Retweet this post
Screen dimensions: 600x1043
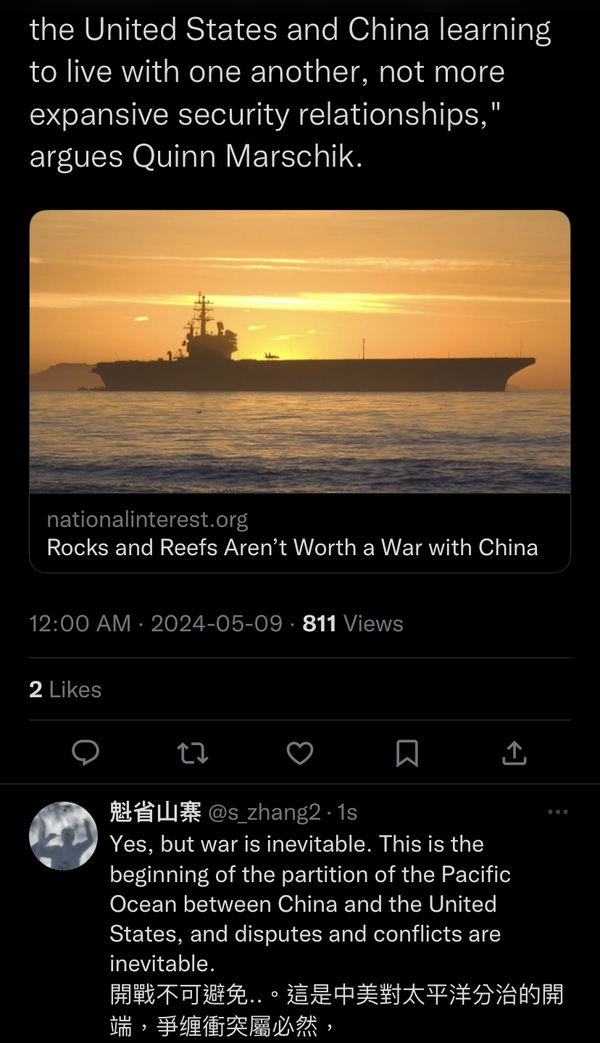click(192, 752)
